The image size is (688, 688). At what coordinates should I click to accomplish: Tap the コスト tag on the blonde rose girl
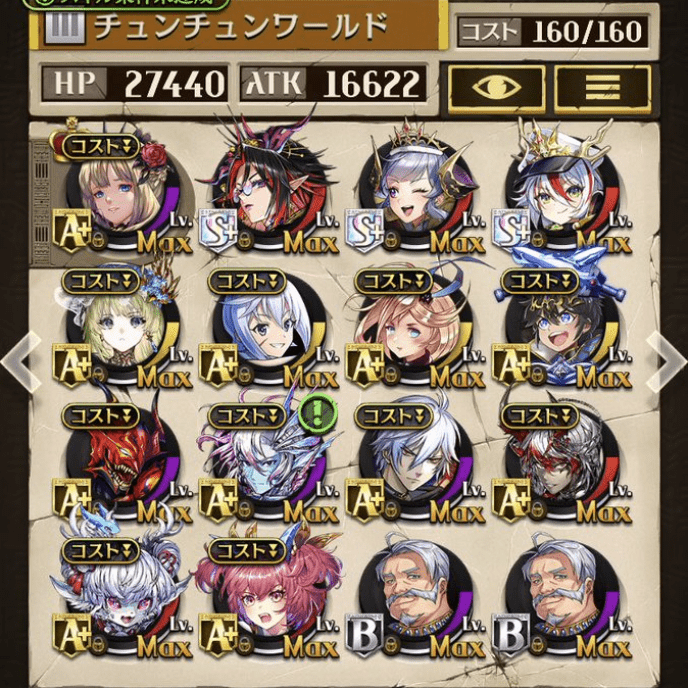tap(102, 147)
